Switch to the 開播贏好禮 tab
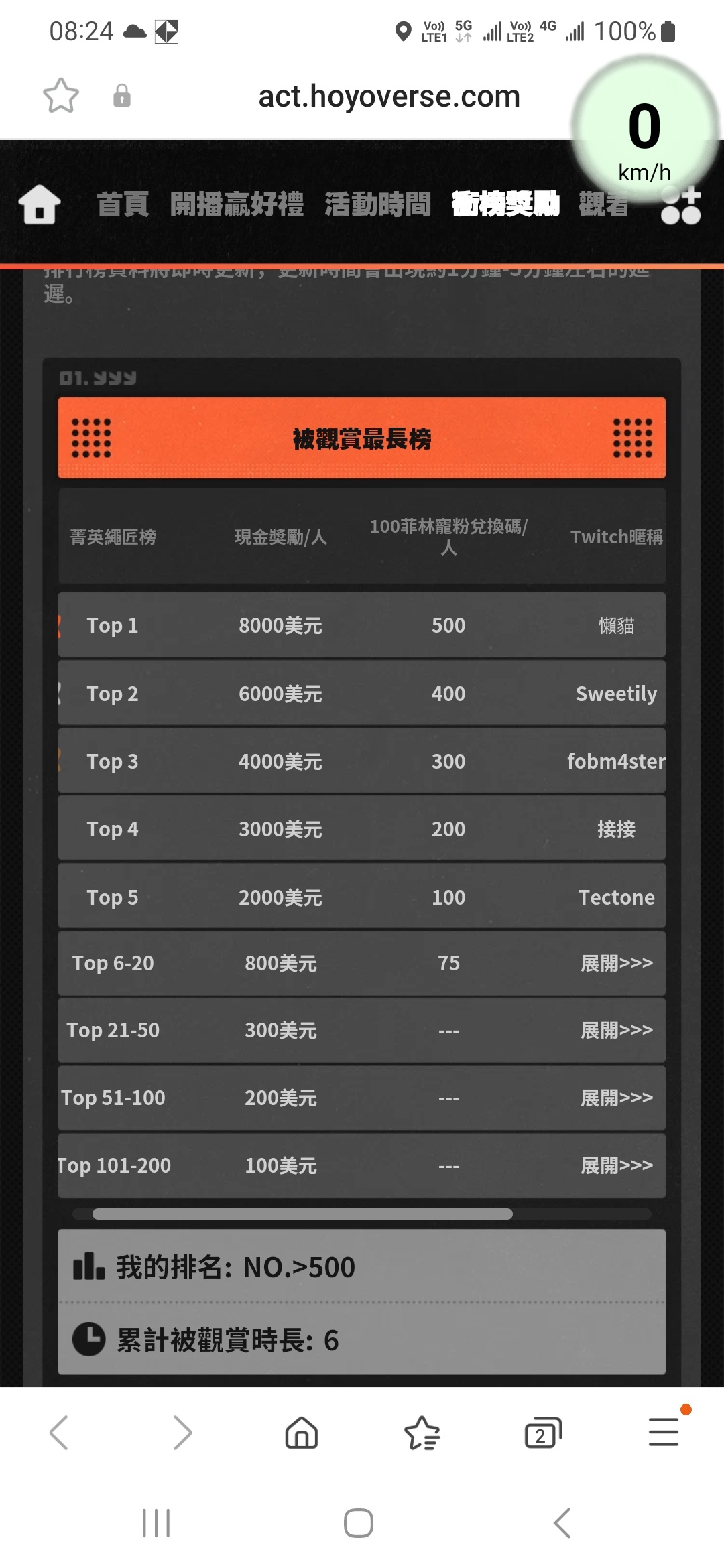The height and width of the screenshot is (1568, 724). (x=237, y=204)
